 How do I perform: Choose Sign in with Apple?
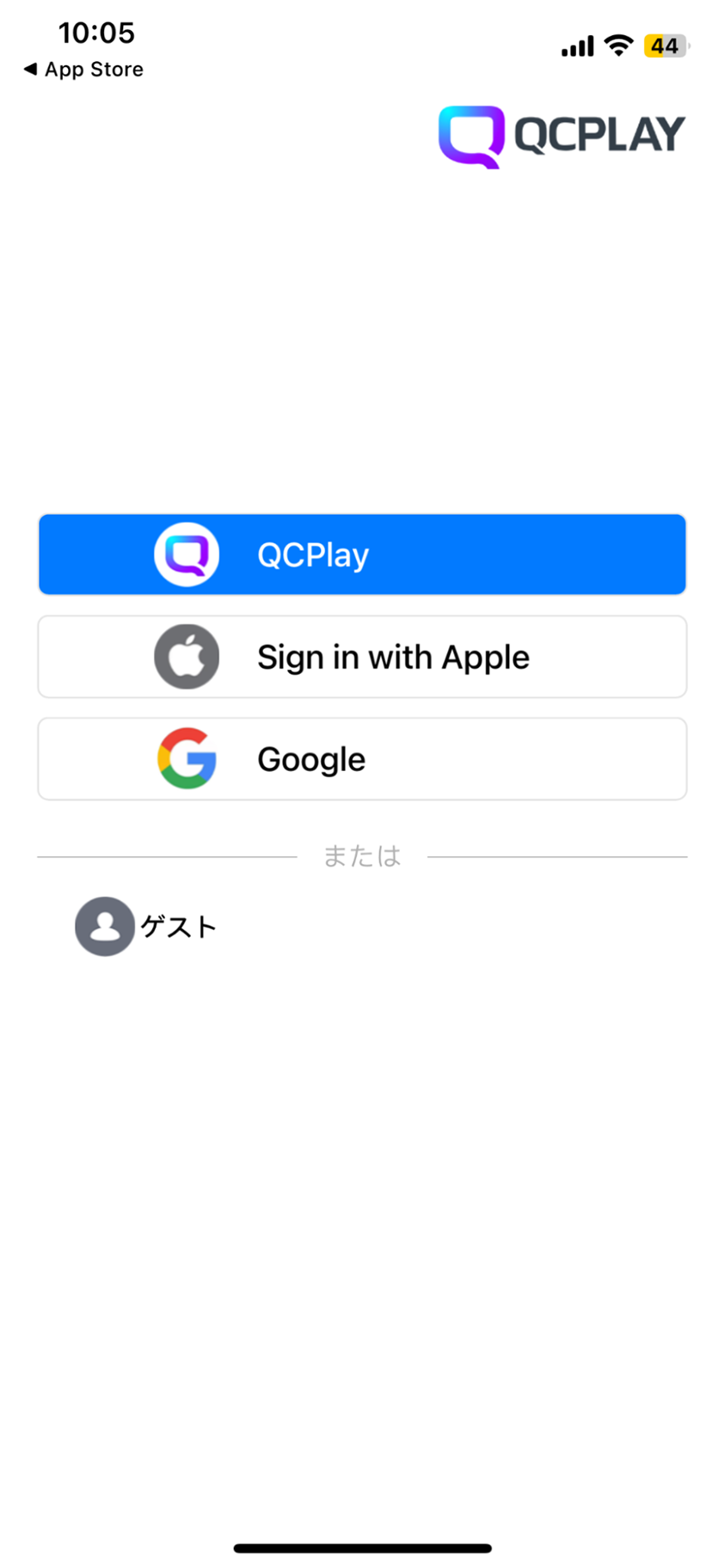tap(362, 657)
